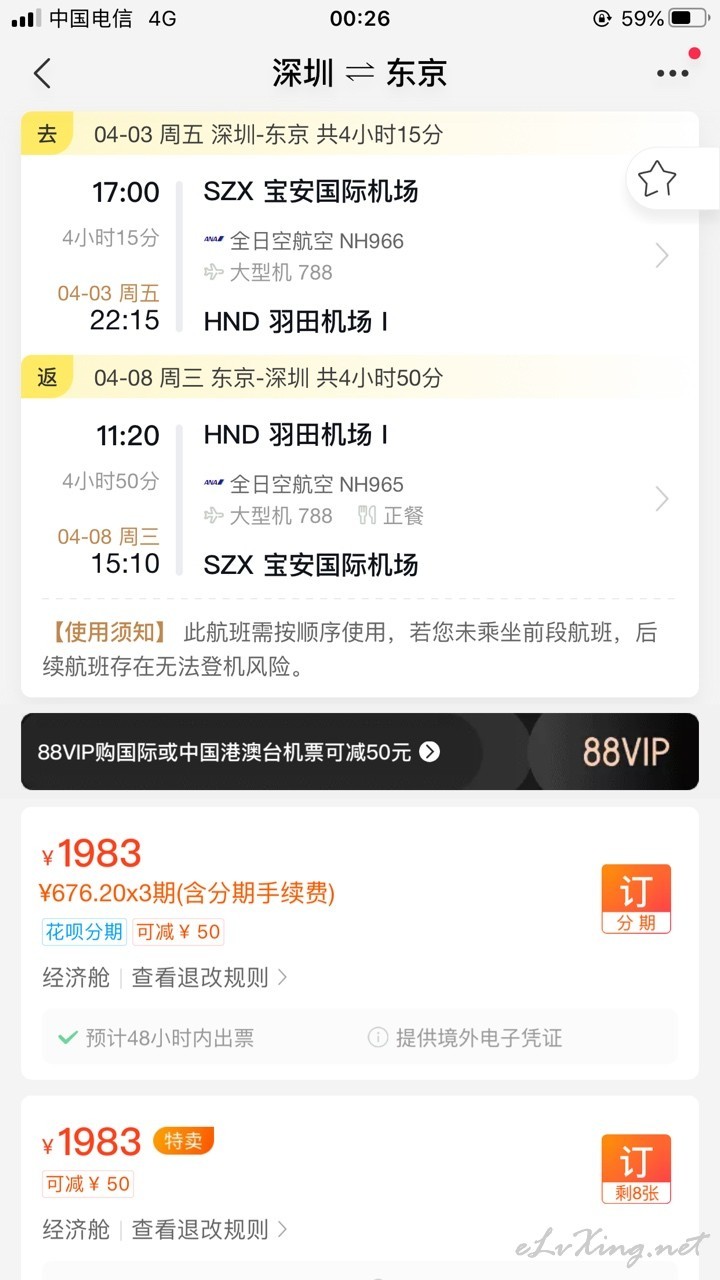Open return flight NH965 details
This screenshot has width=720, height=1280.
tap(360, 499)
